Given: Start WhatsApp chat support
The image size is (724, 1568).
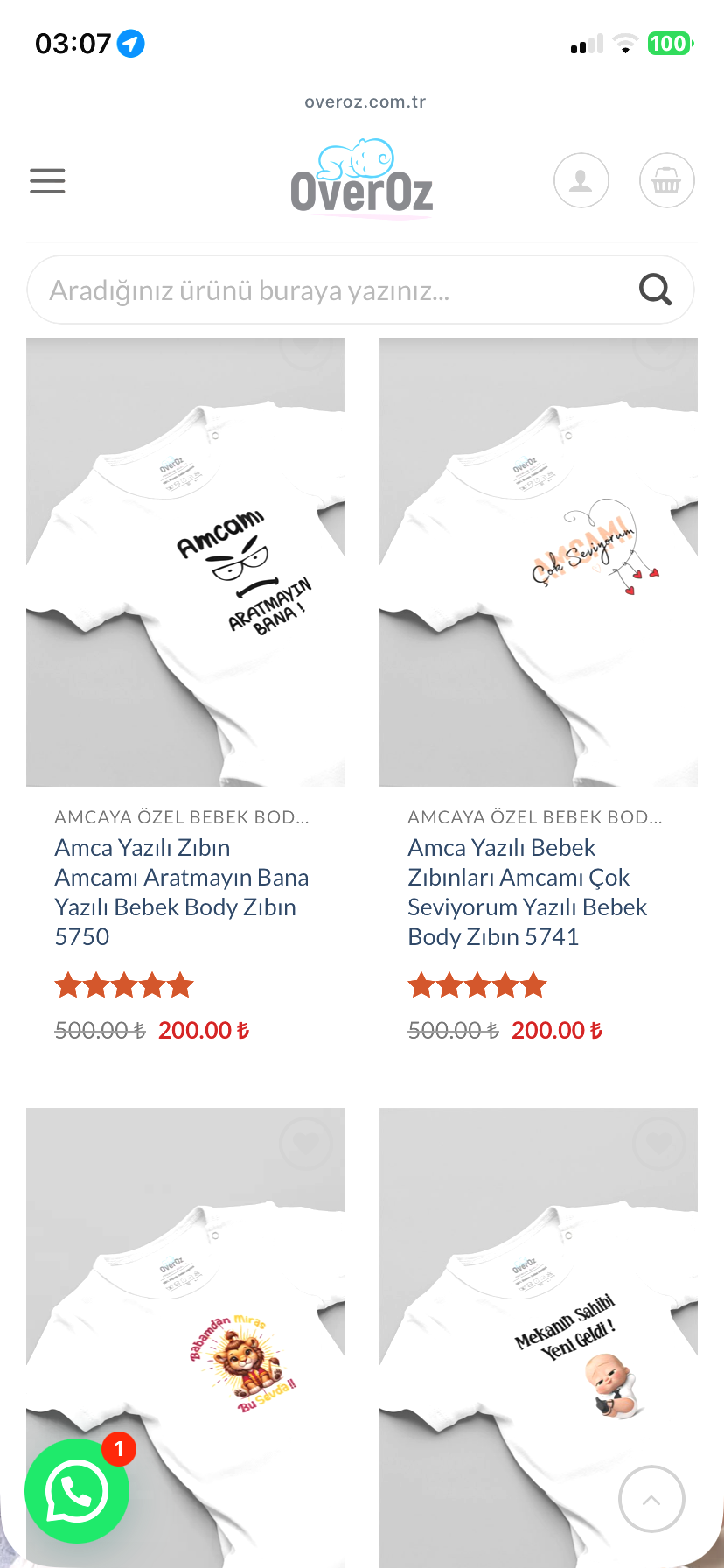Looking at the screenshot, I should pyautogui.click(x=77, y=1491).
